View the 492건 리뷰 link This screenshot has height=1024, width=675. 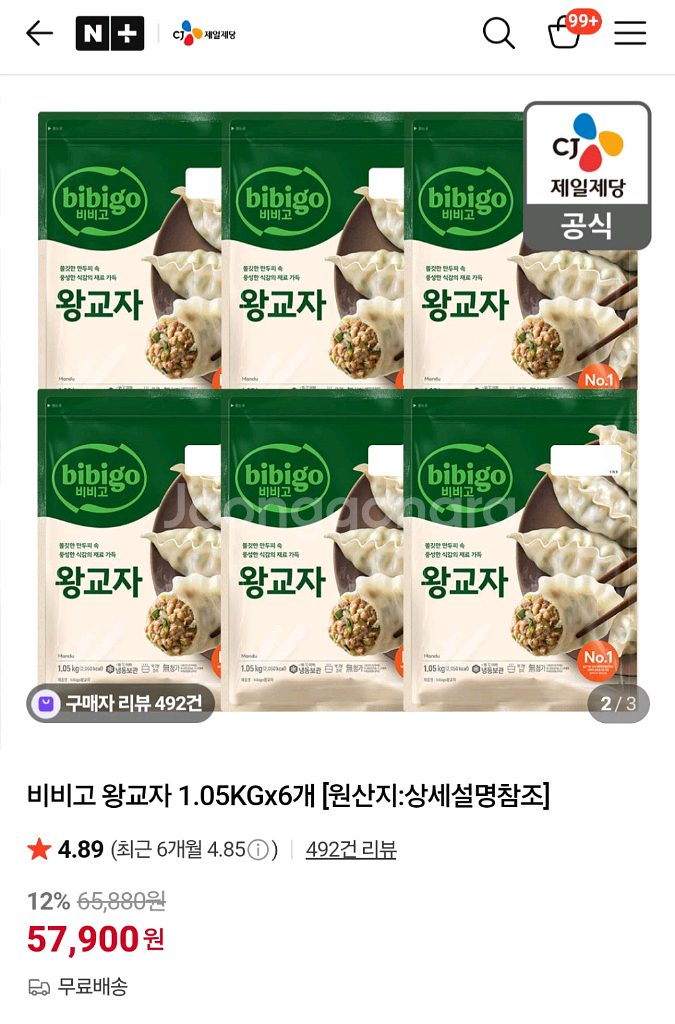tap(351, 850)
